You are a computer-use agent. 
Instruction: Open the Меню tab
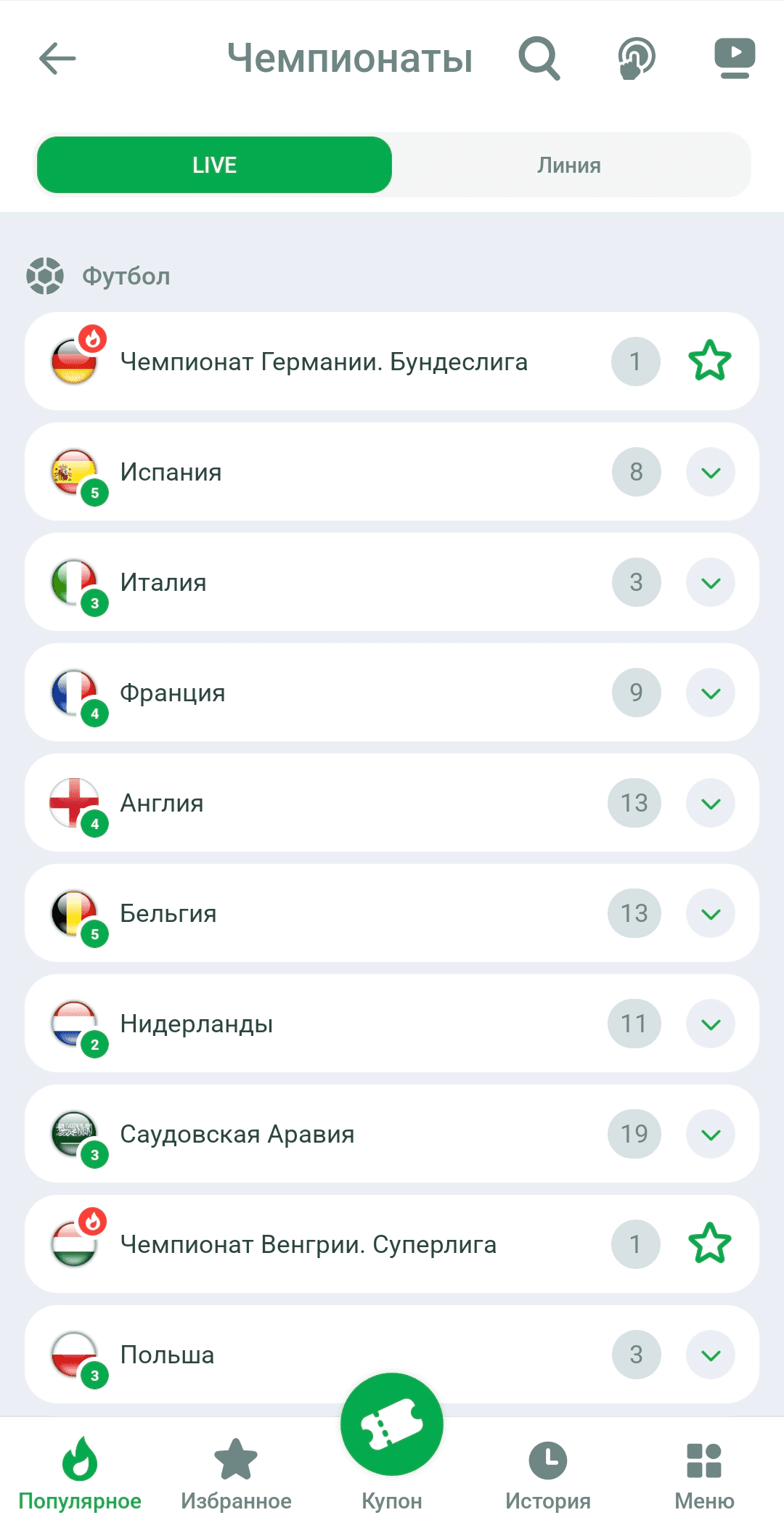tap(704, 1474)
